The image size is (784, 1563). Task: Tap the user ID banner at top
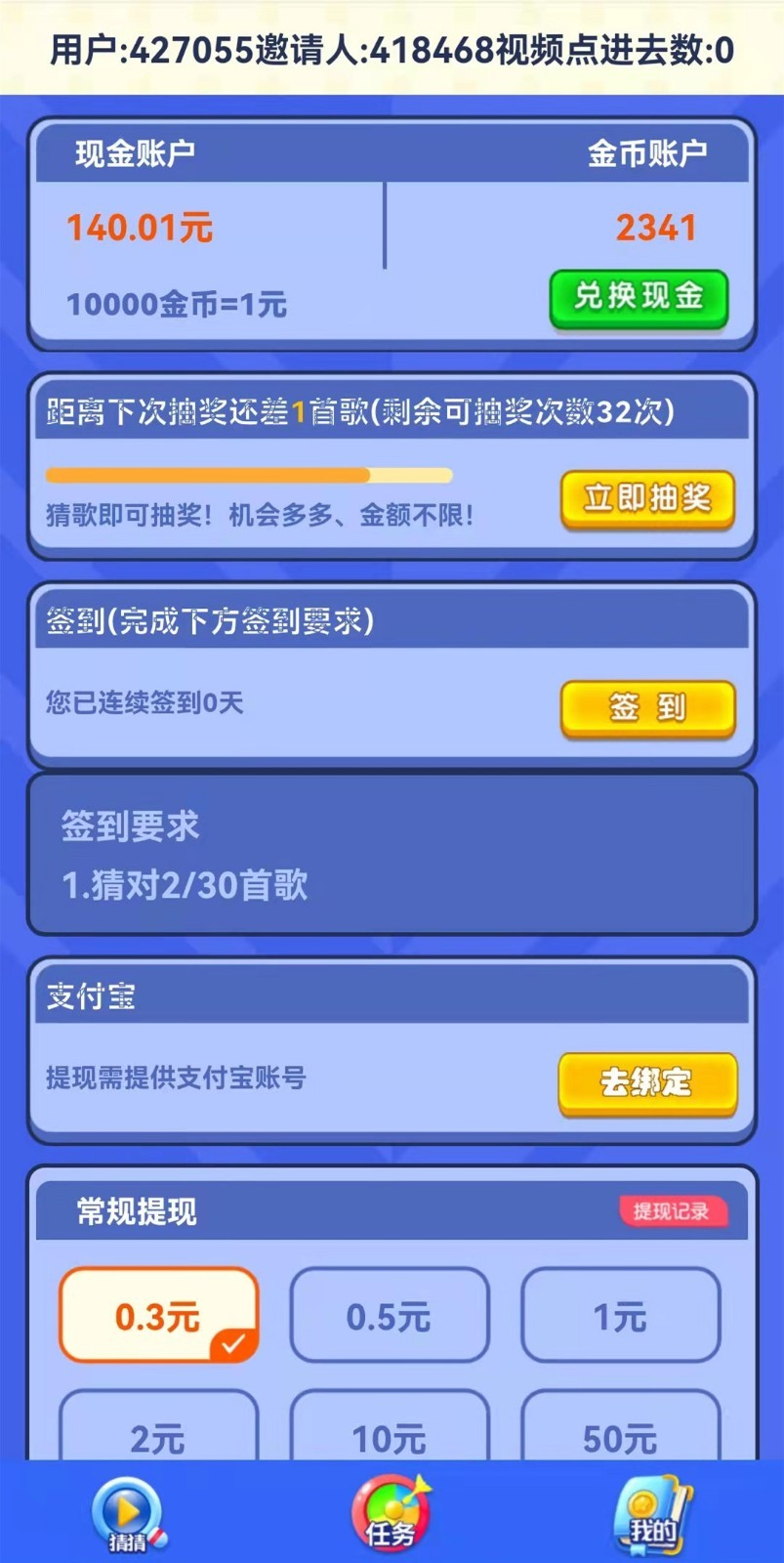[x=392, y=47]
